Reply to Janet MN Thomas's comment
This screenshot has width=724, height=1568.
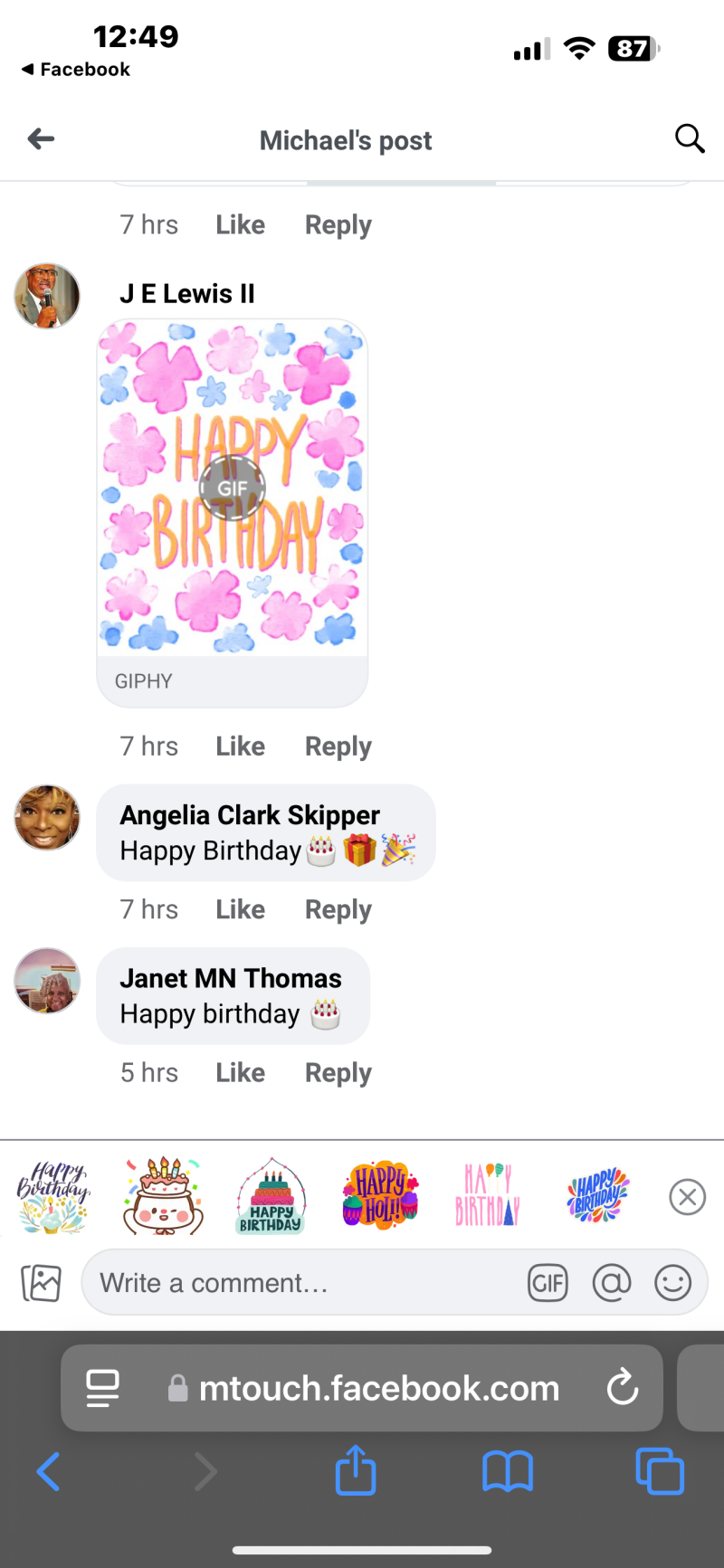coord(338,1072)
